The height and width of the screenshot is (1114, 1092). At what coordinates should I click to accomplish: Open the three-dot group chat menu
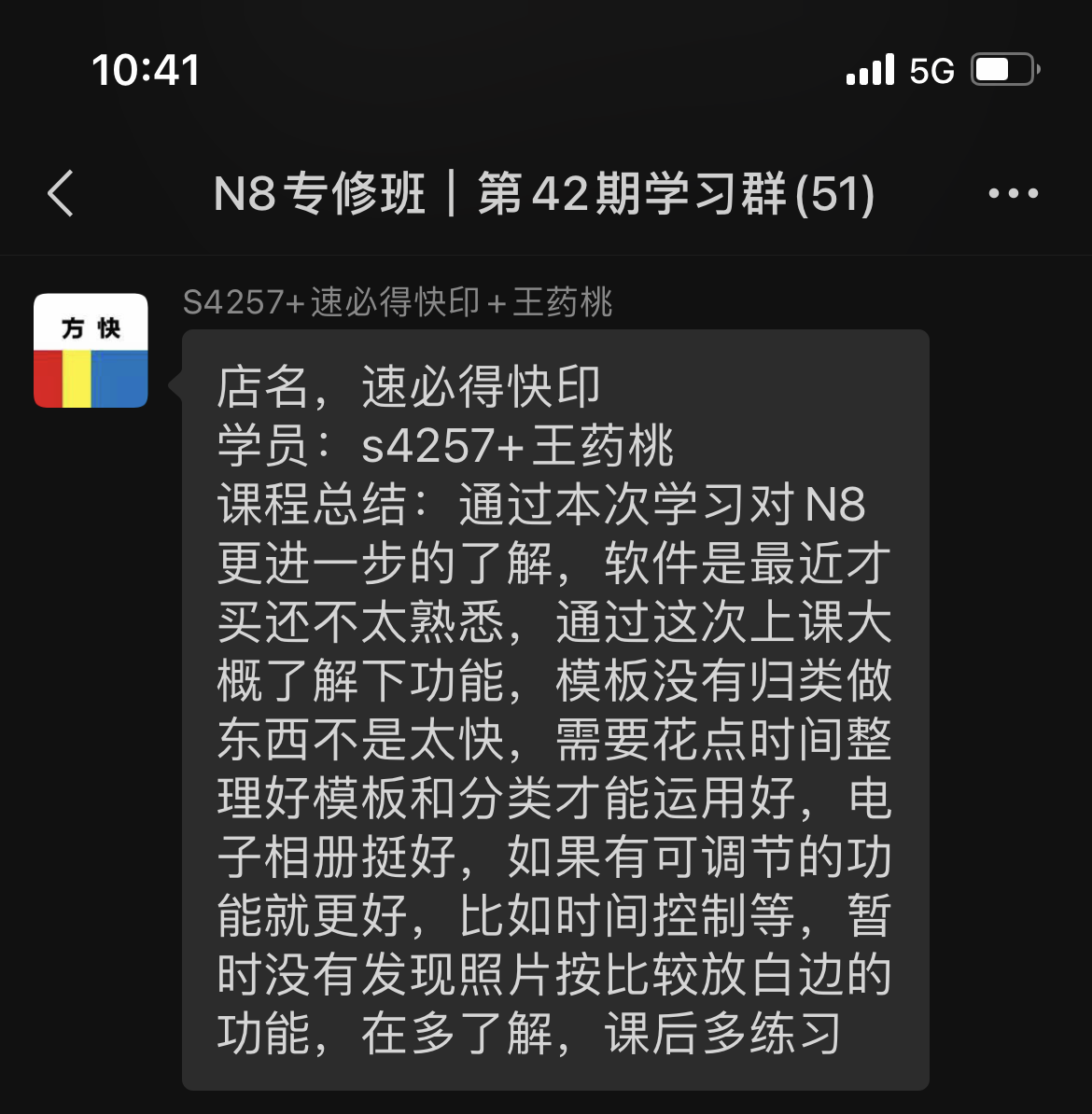1013,194
